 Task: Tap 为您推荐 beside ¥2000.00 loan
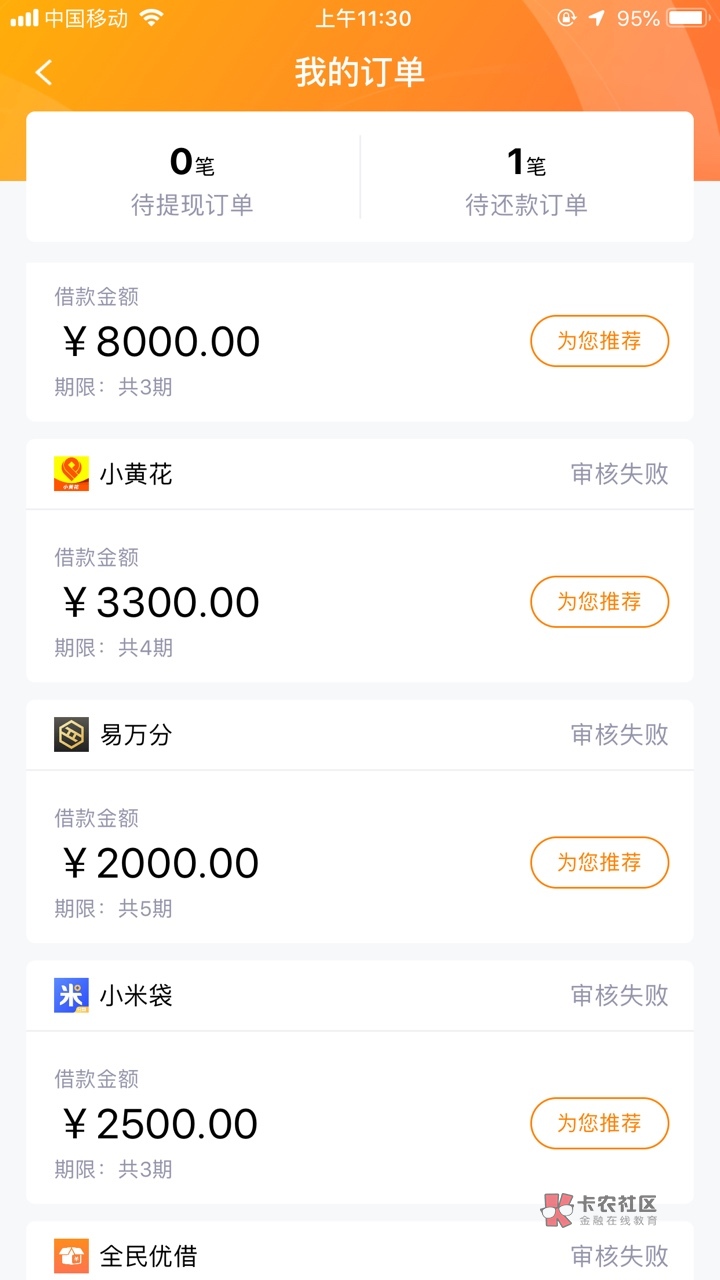[x=599, y=863]
